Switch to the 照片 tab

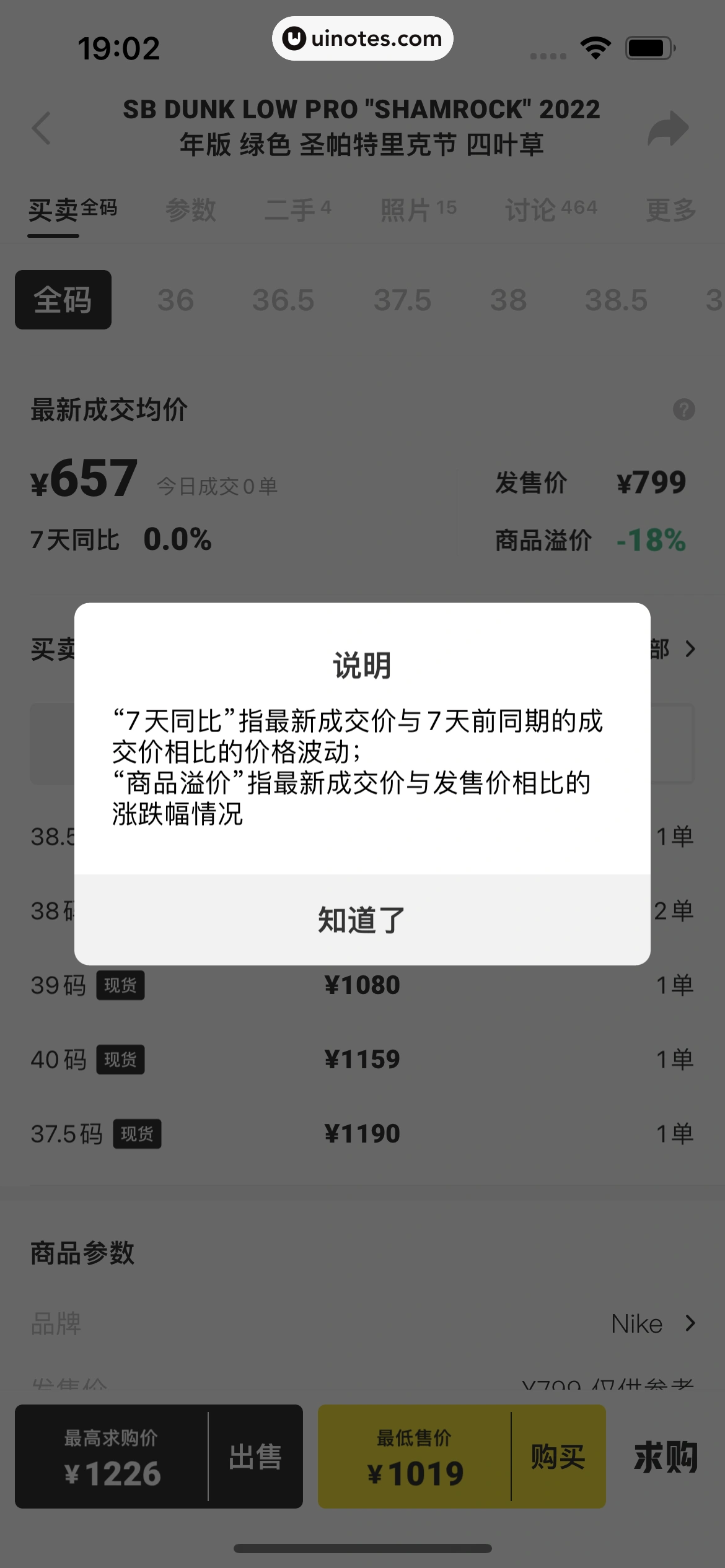418,210
